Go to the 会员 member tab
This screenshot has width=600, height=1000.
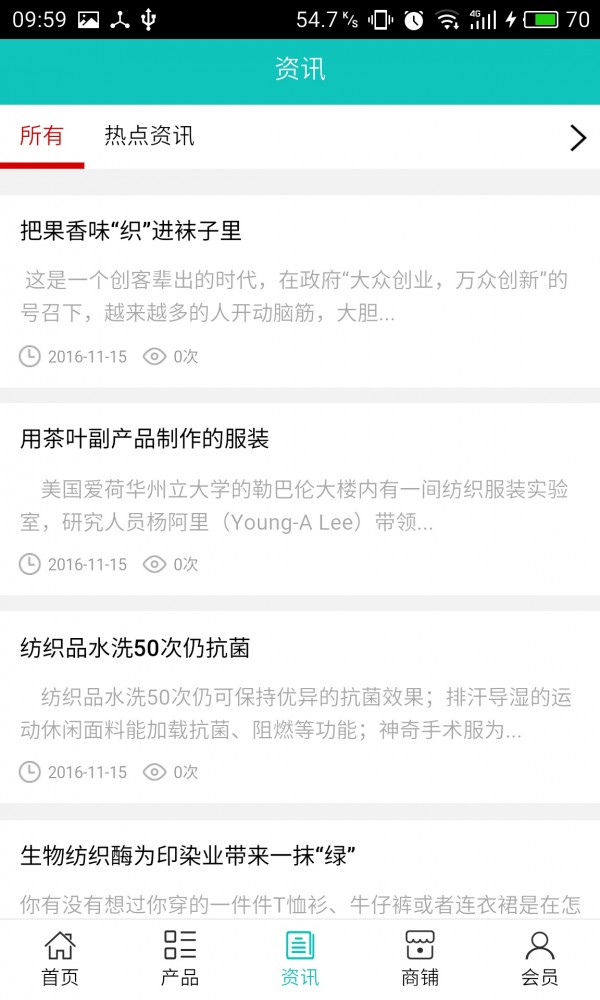click(x=540, y=958)
